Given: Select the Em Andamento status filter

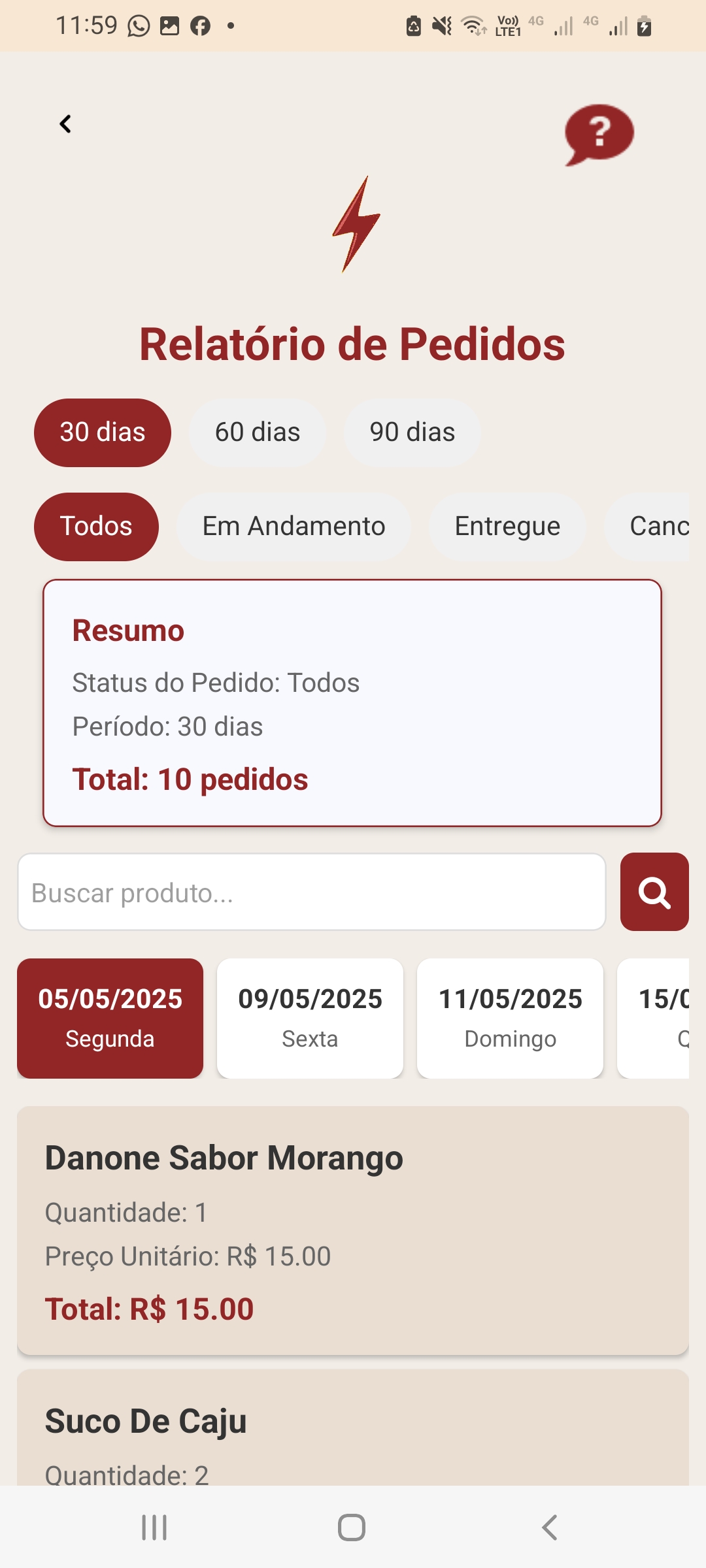Looking at the screenshot, I should (294, 526).
